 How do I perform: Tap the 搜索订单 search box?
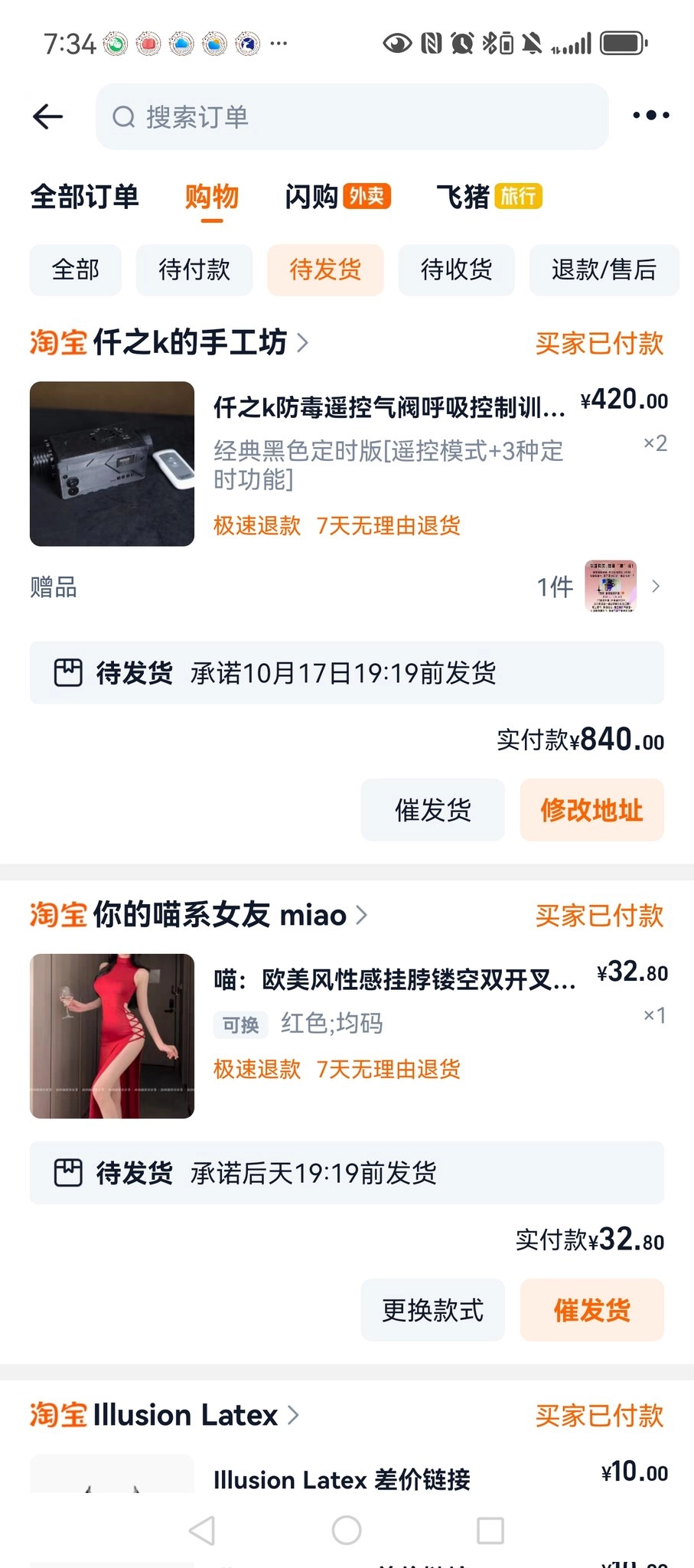[352, 117]
